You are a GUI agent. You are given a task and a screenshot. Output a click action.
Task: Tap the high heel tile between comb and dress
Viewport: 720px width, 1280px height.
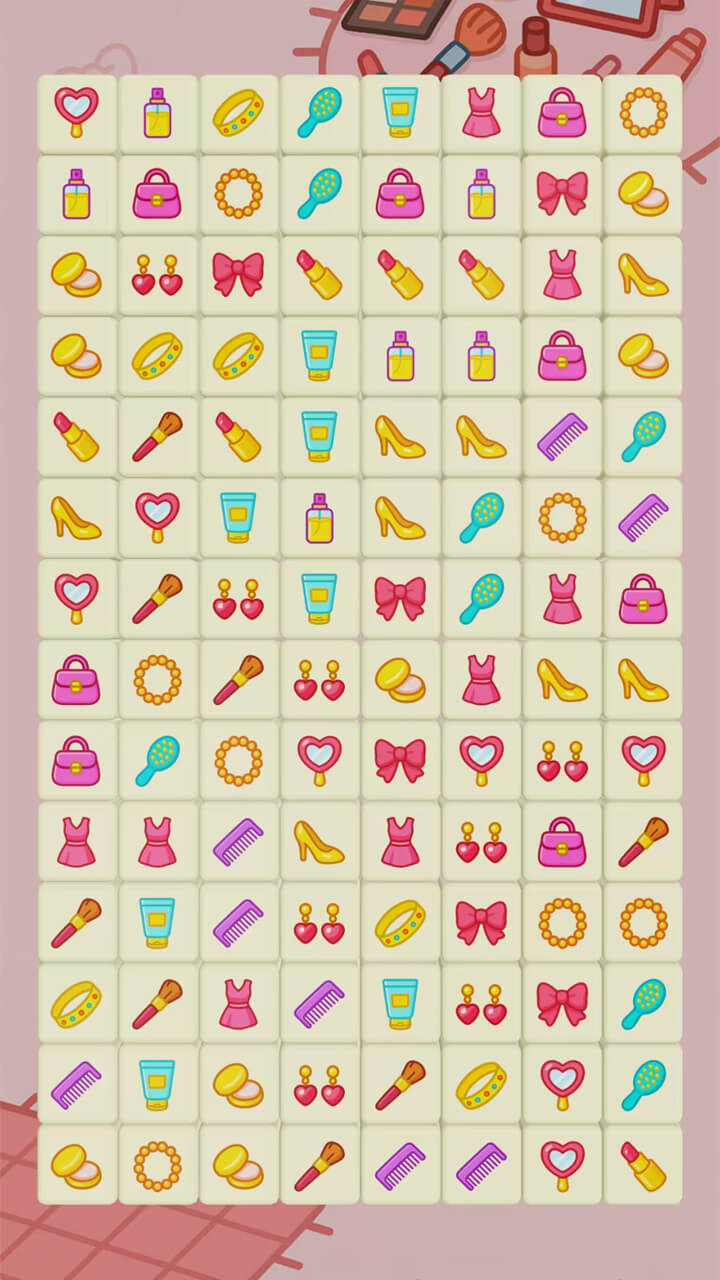319,841
